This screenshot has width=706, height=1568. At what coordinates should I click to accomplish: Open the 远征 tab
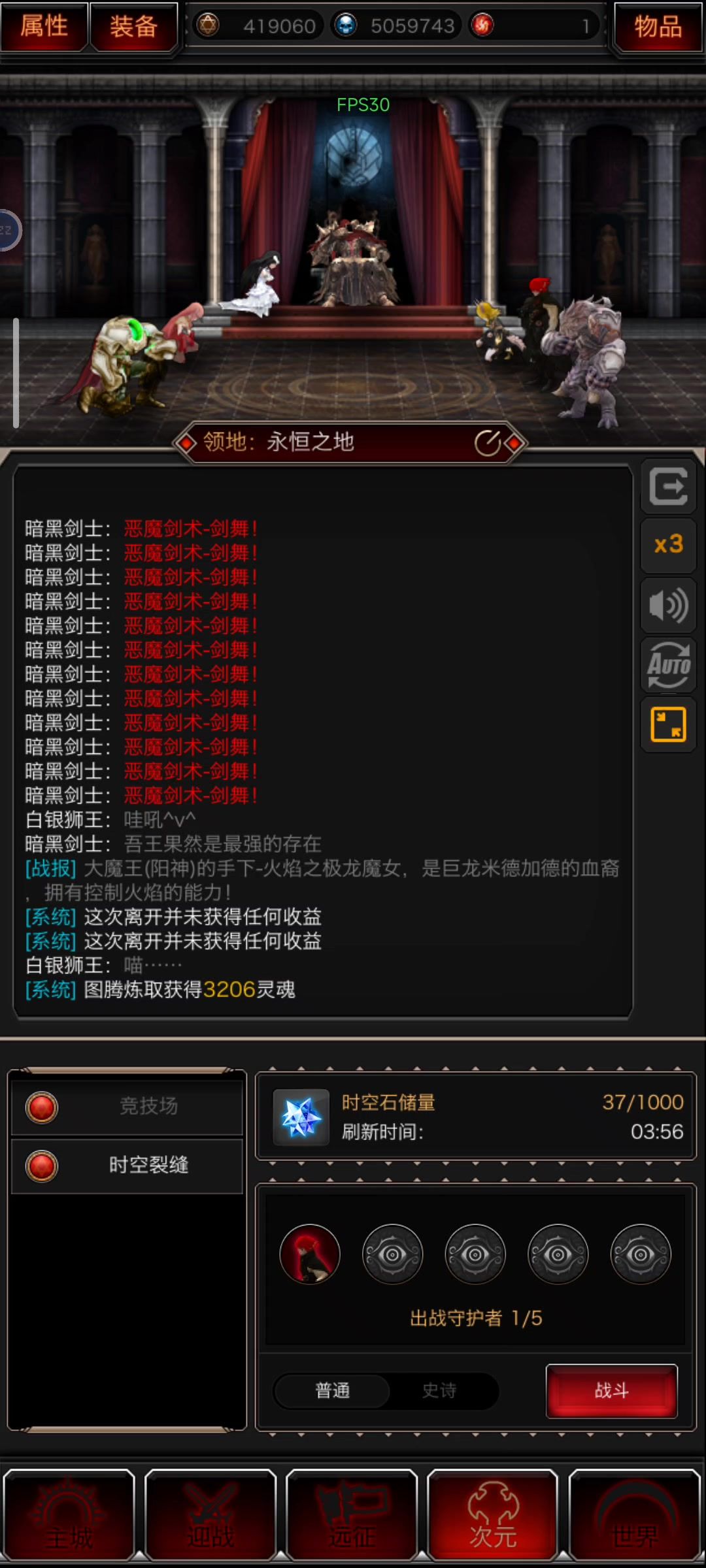(352, 1514)
